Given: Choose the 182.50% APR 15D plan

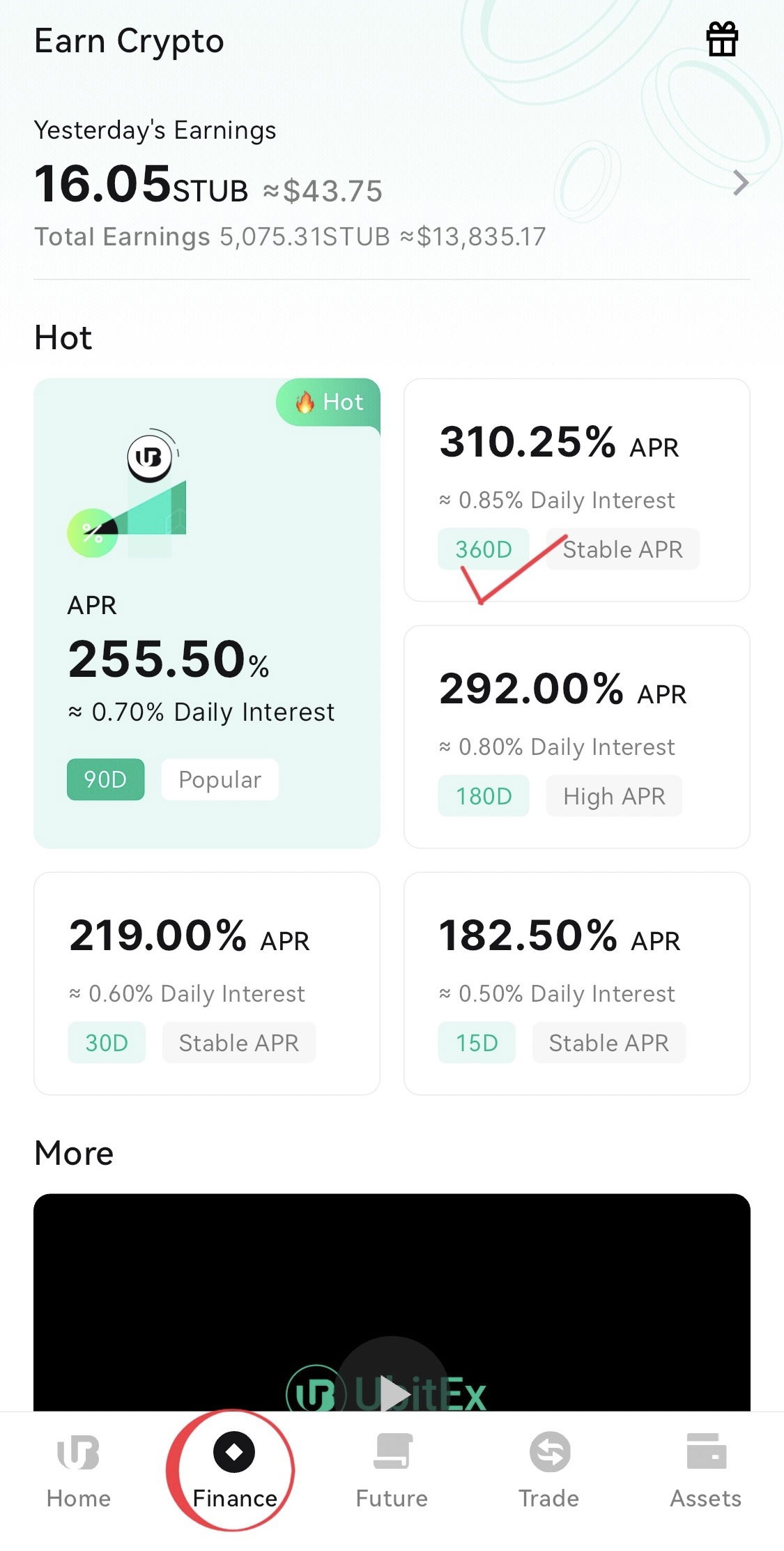Looking at the screenshot, I should (577, 984).
